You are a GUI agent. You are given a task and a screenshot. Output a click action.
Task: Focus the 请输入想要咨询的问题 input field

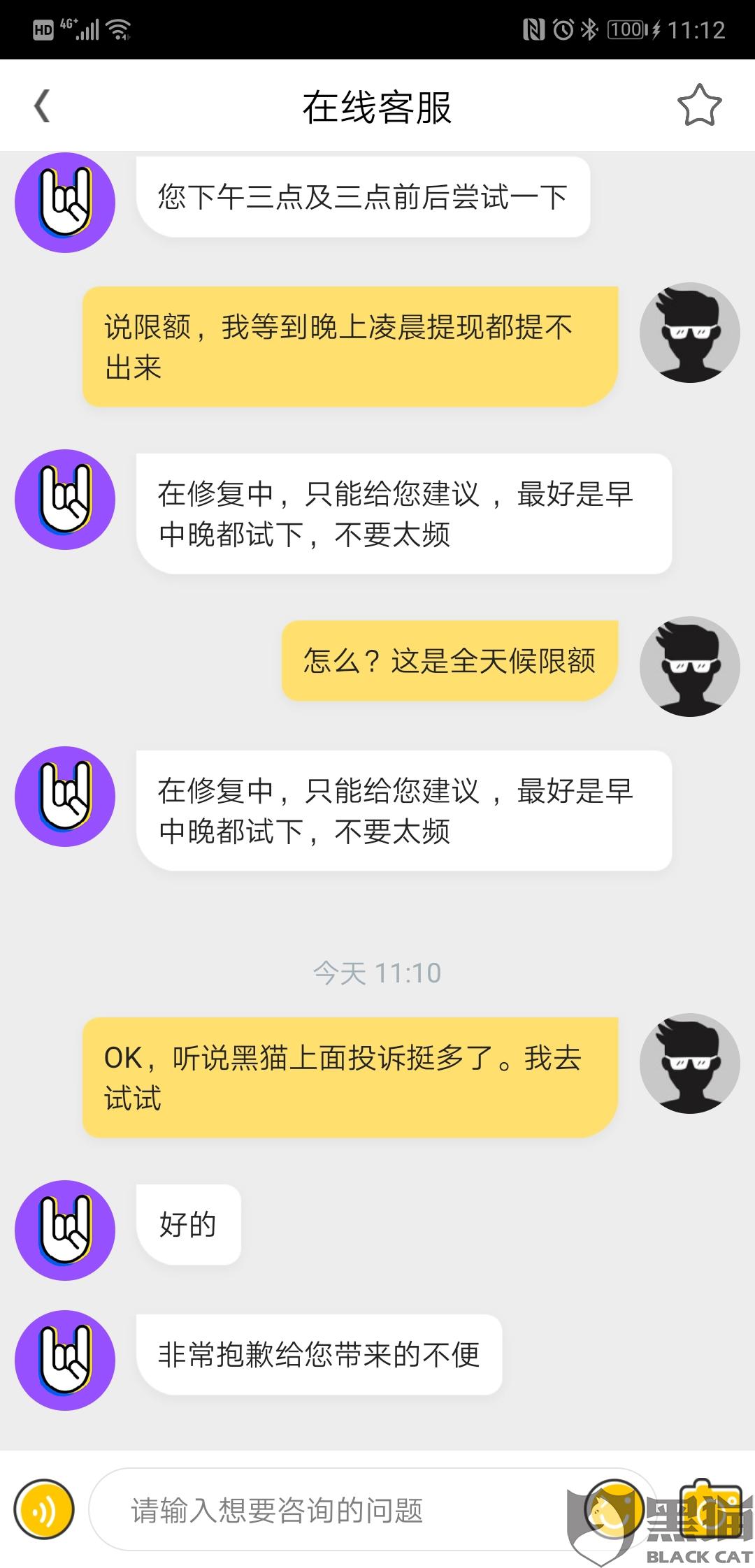(336, 1510)
